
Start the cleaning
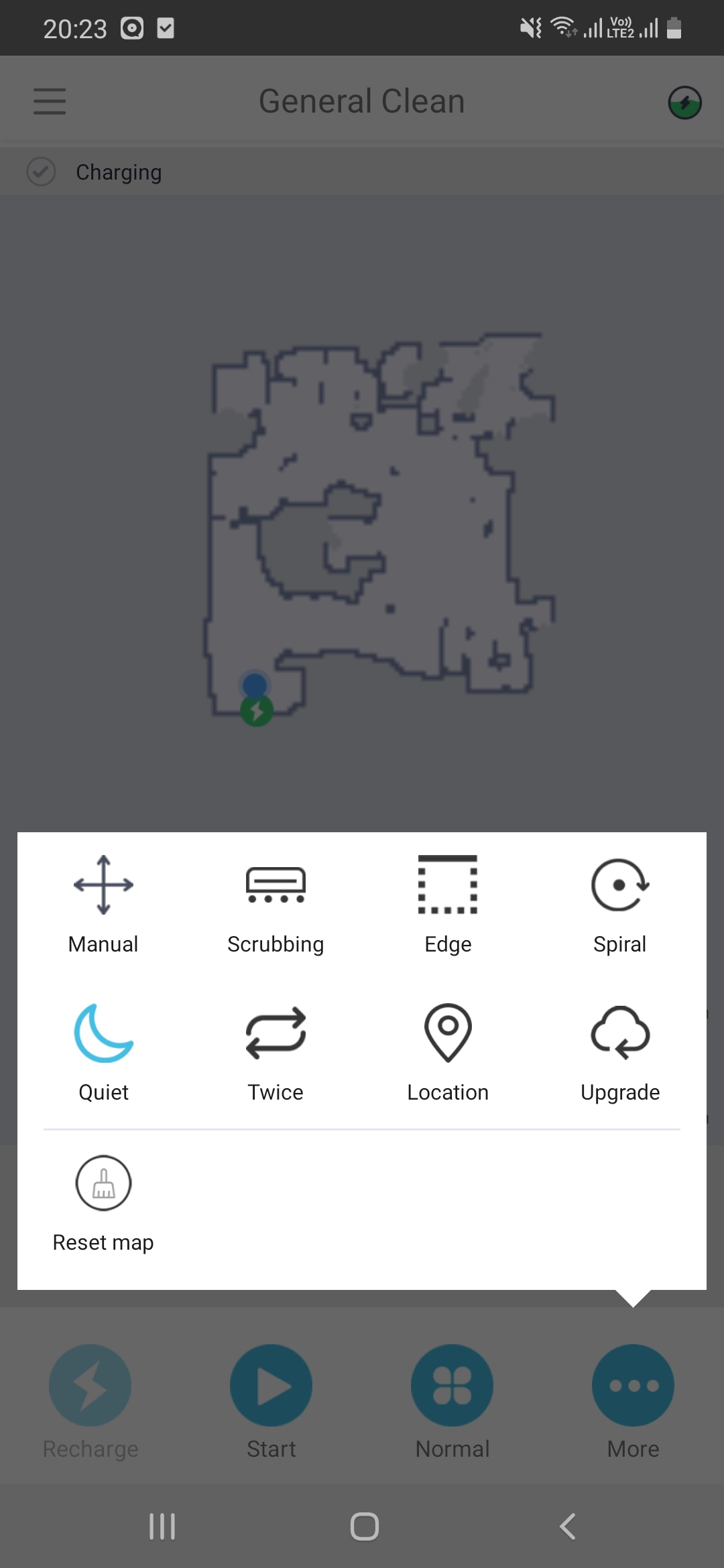click(271, 1385)
